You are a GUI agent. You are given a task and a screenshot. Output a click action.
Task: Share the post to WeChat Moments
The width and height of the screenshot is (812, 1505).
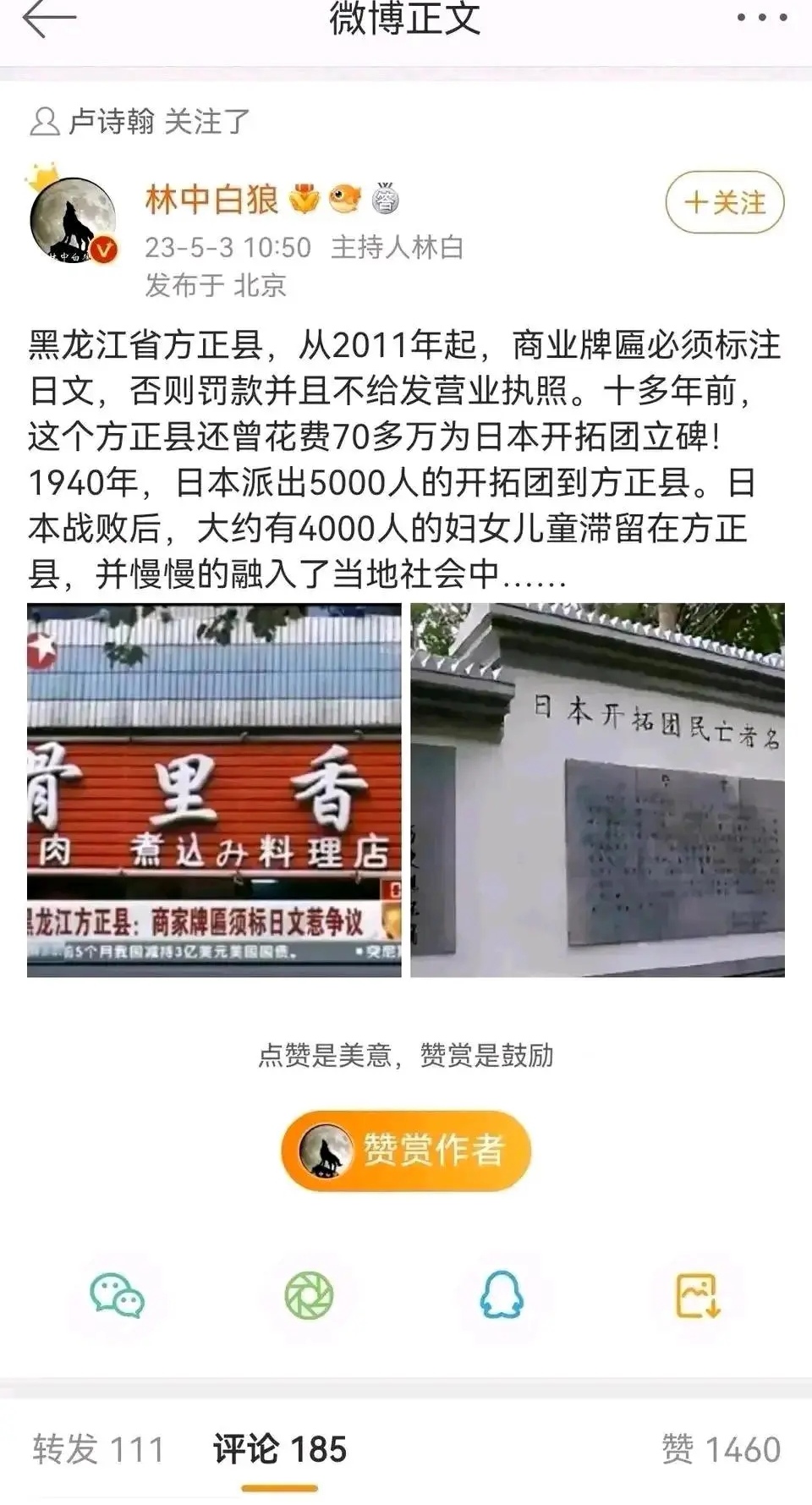pyautogui.click(x=309, y=1296)
